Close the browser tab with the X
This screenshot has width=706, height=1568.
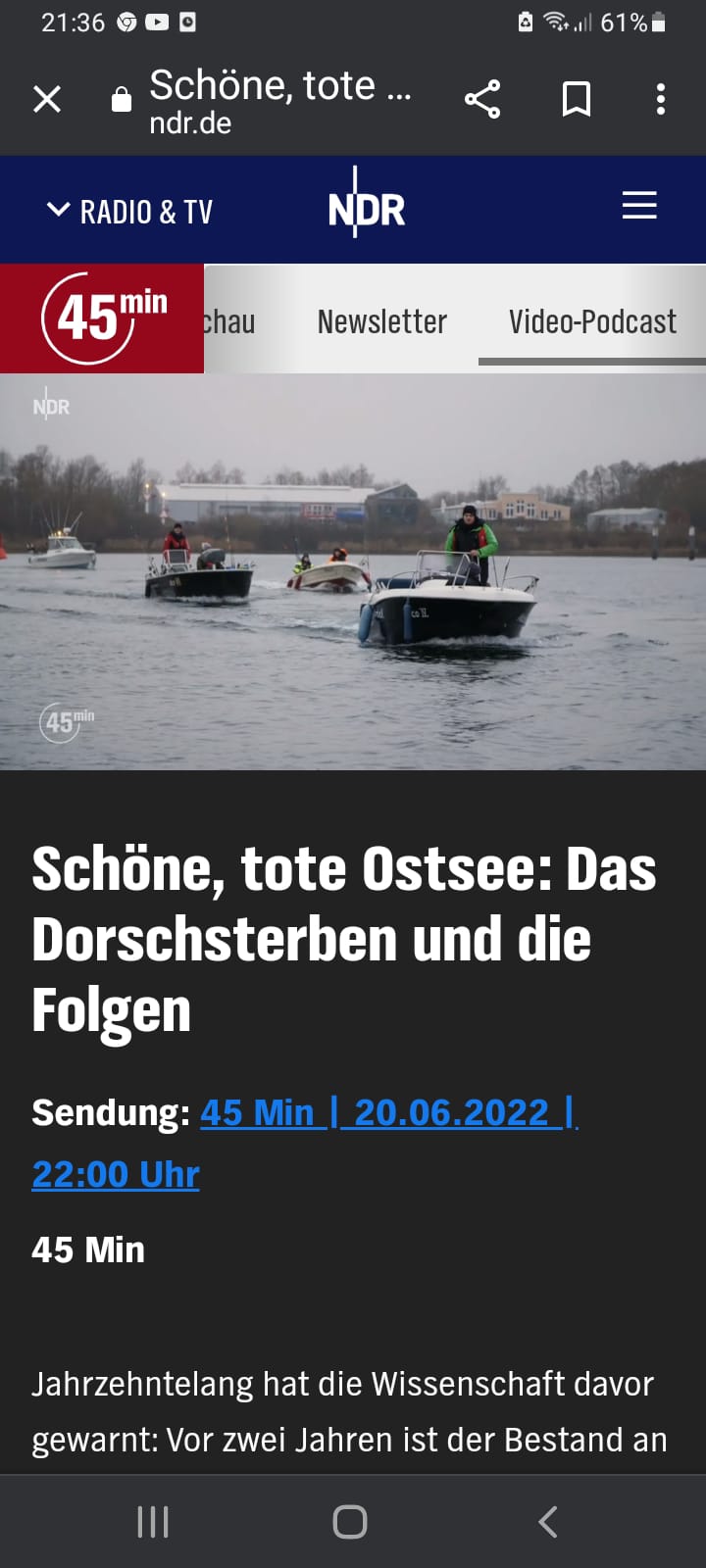coord(47,99)
